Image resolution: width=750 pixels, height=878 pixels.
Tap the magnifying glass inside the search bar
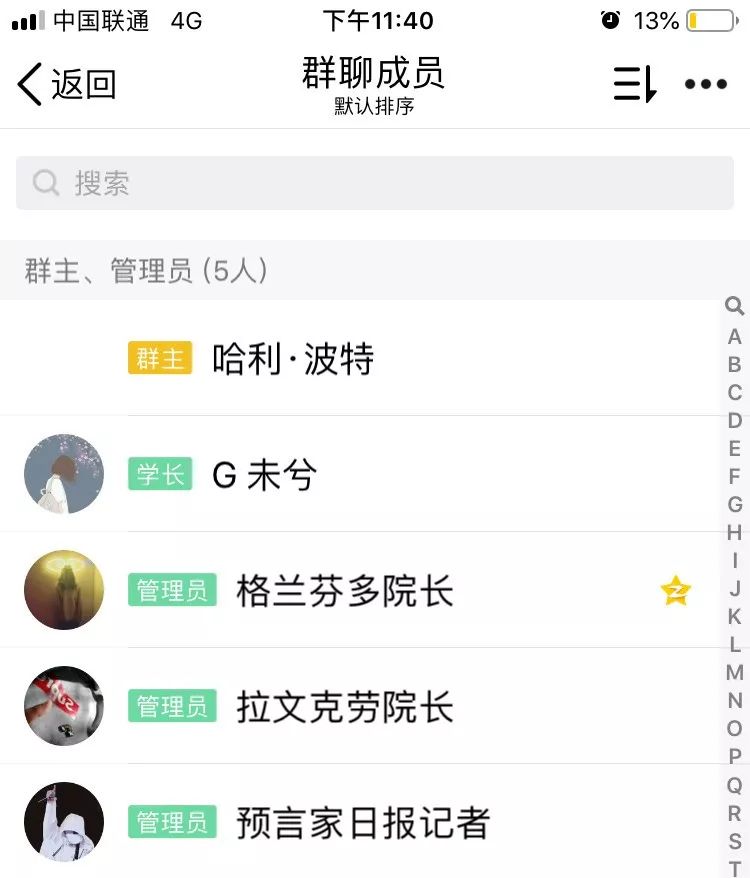pos(45,183)
